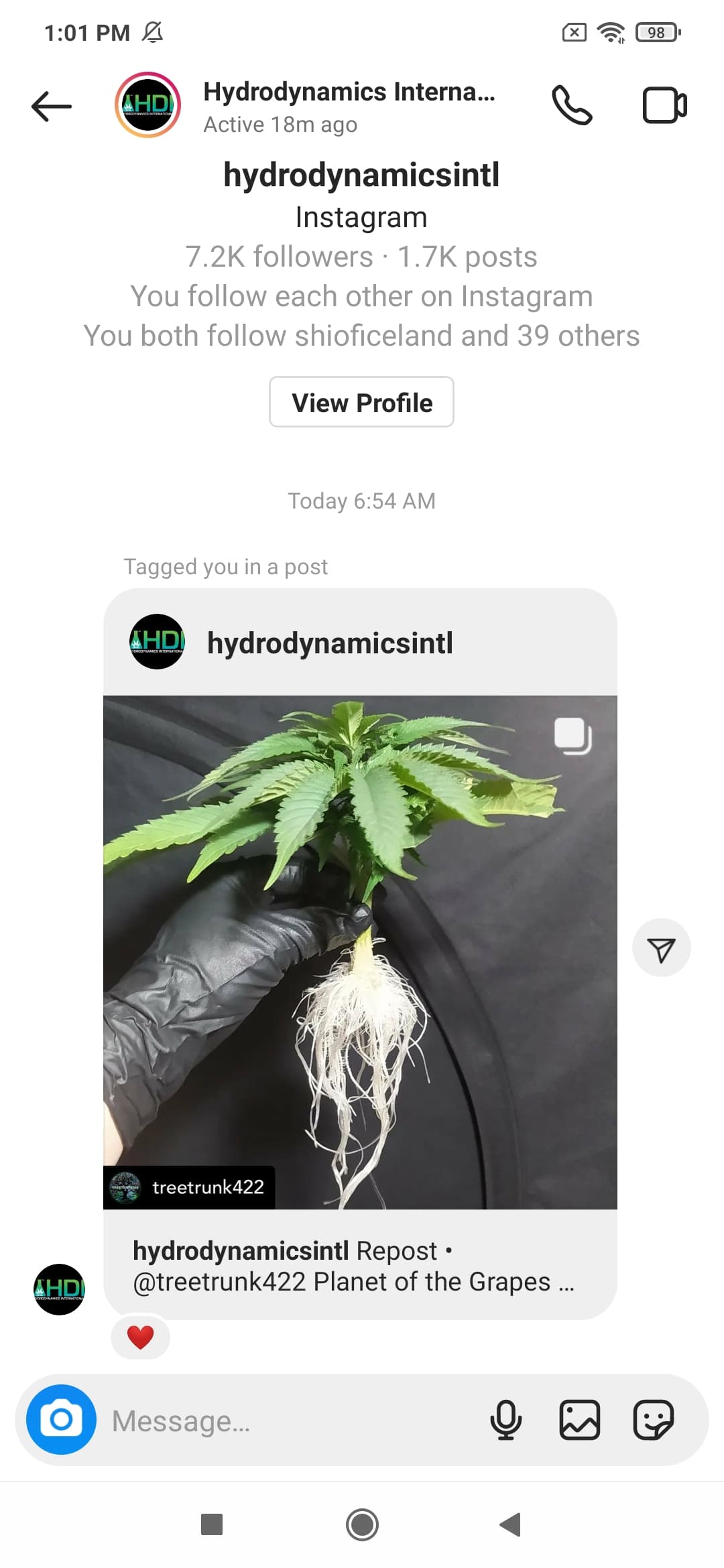Attach a photo from the gallery

[x=580, y=1420]
